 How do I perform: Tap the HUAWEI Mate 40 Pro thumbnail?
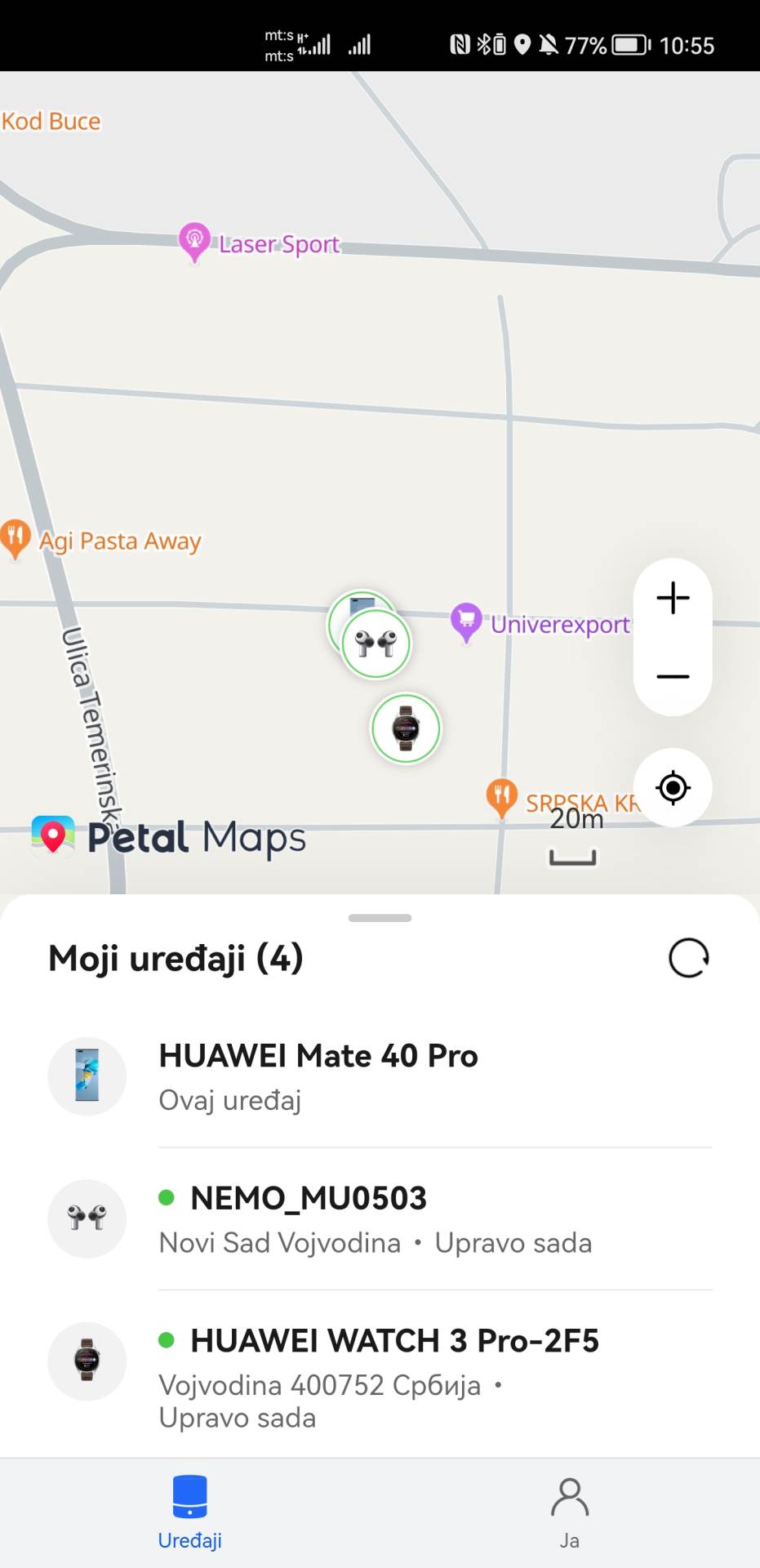pyautogui.click(x=87, y=1076)
